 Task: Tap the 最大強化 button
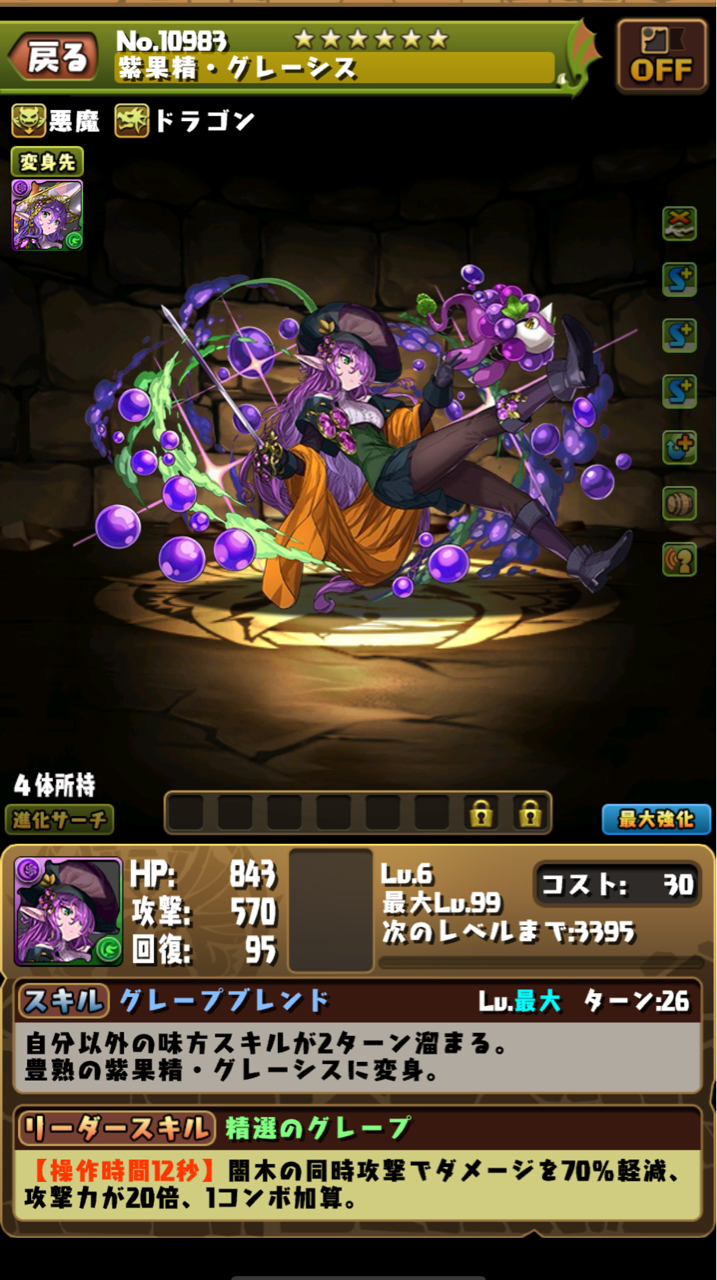[x=655, y=819]
